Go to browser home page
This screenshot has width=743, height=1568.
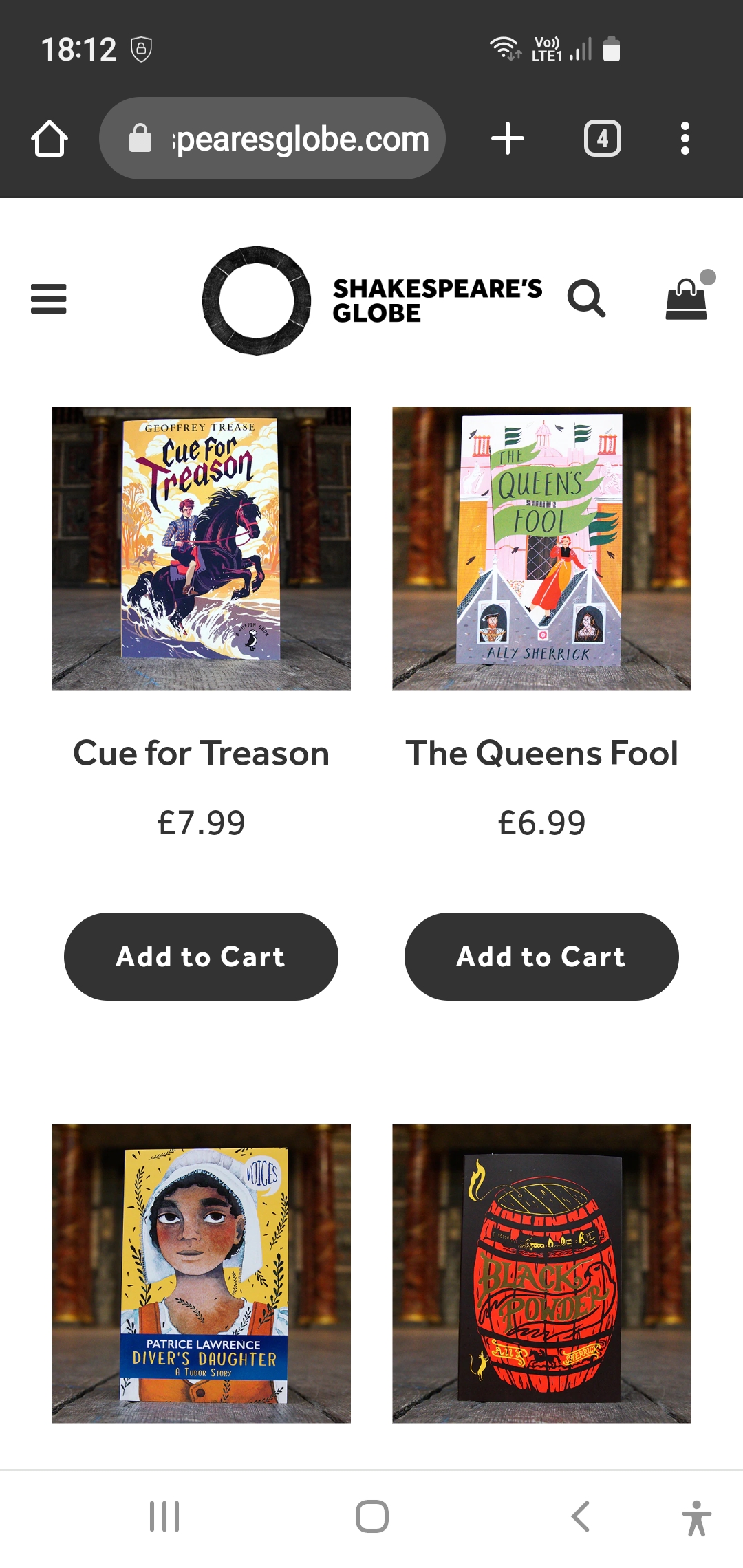(50, 139)
